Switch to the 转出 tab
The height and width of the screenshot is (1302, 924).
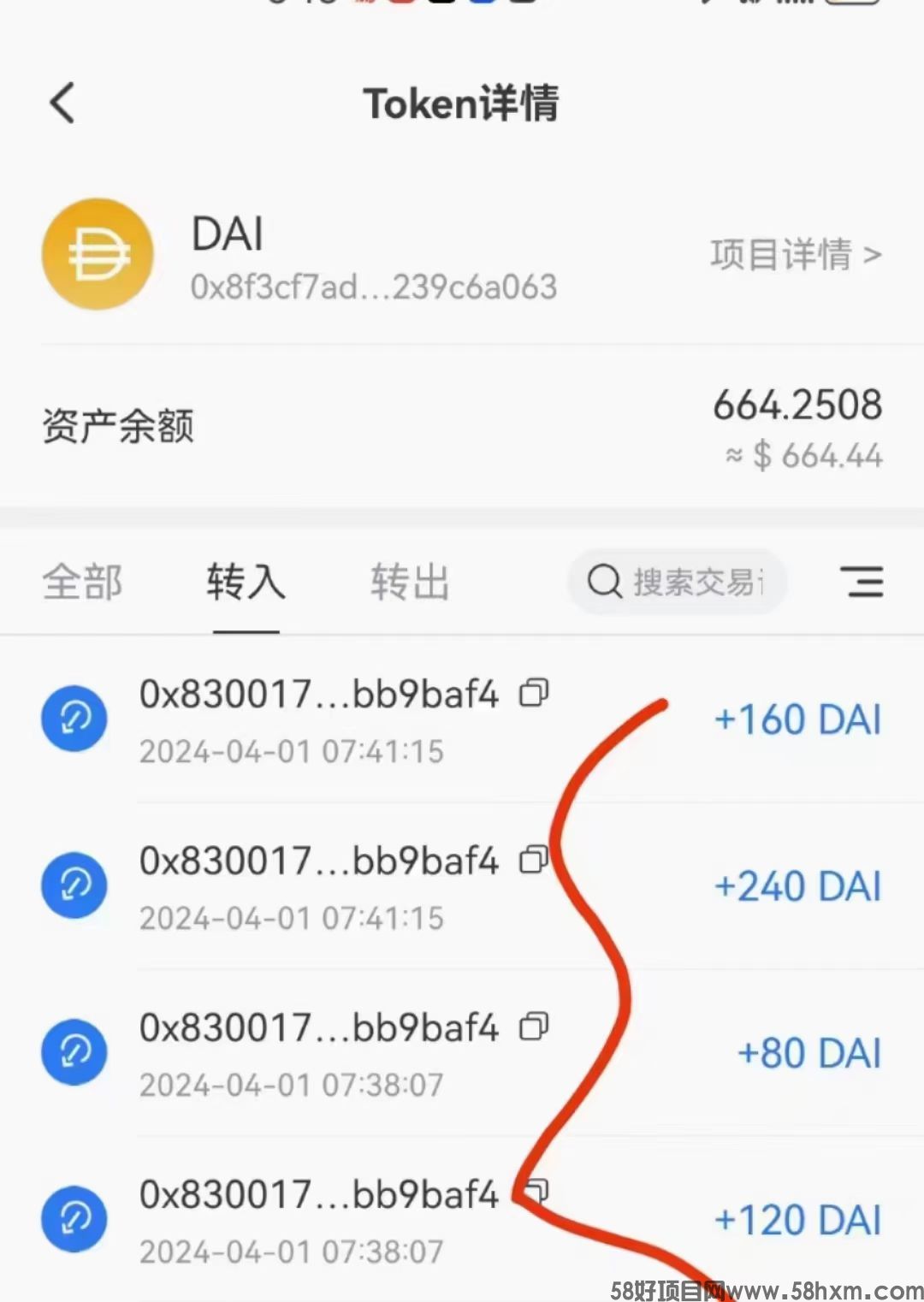click(x=410, y=583)
